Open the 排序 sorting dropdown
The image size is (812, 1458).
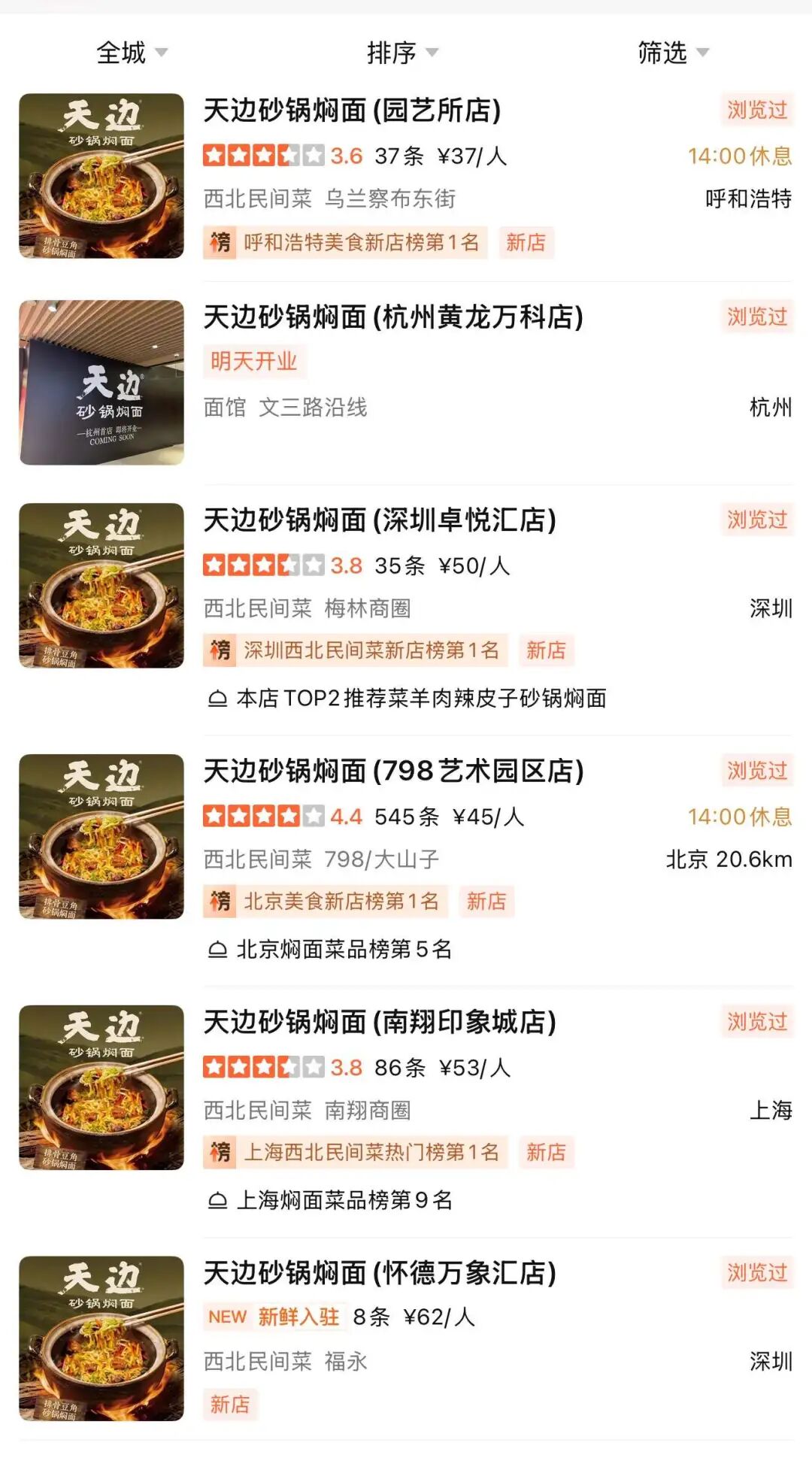(x=402, y=53)
